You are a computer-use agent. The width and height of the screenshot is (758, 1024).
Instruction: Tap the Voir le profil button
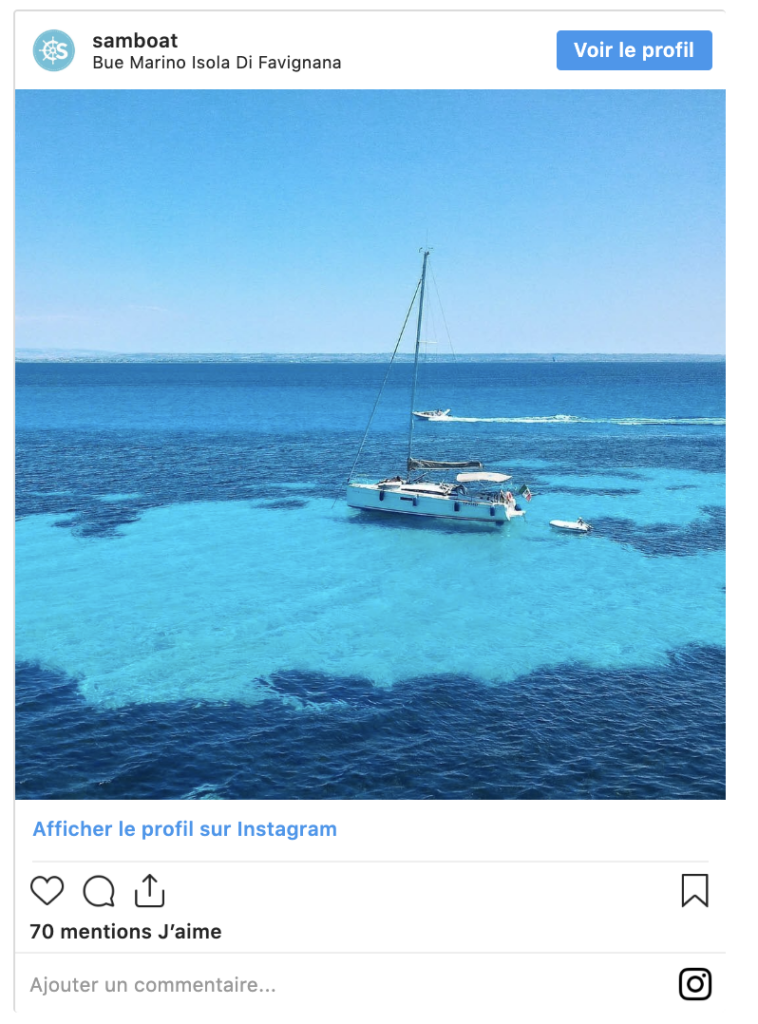click(x=634, y=50)
